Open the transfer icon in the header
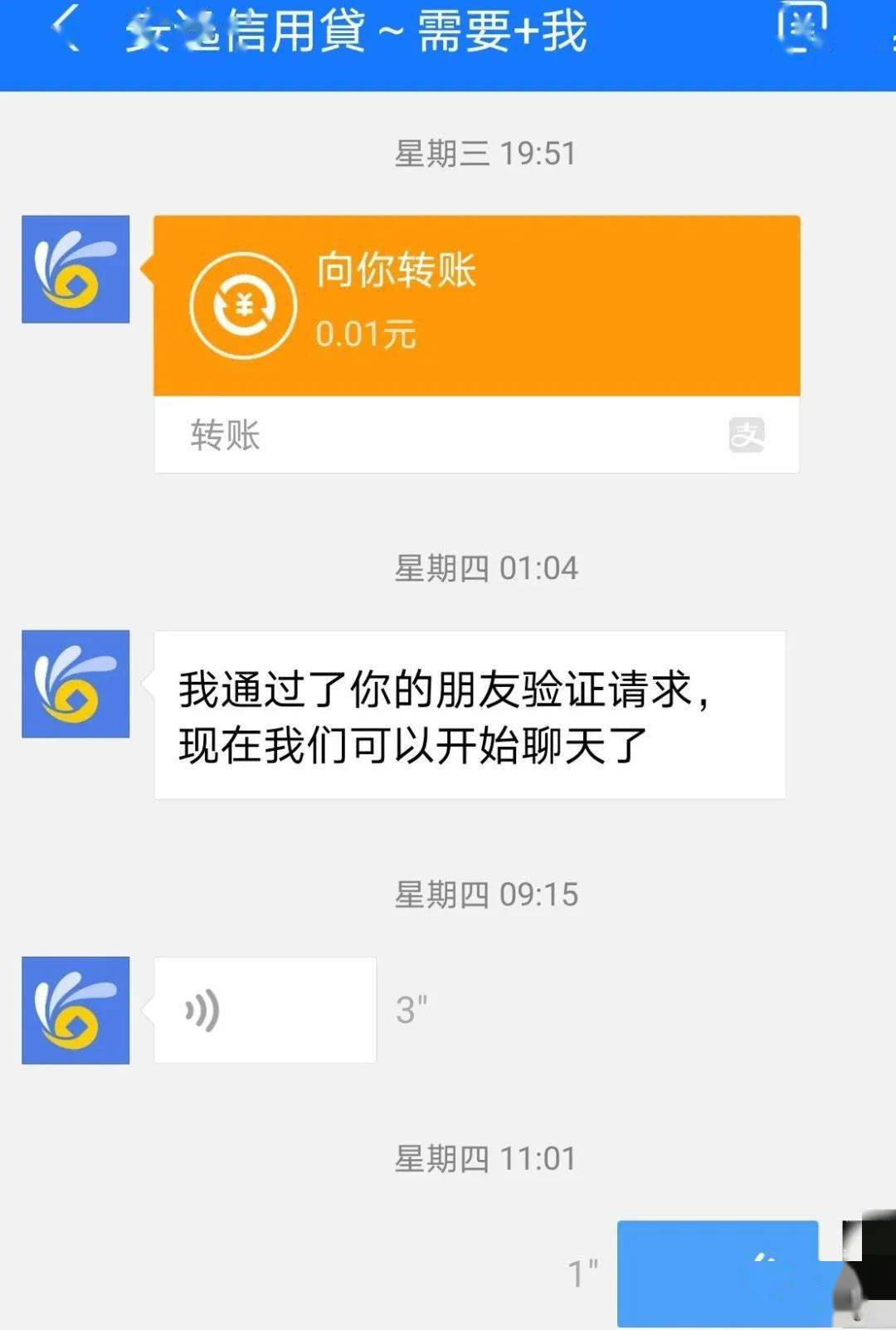The image size is (896, 1330). [801, 27]
